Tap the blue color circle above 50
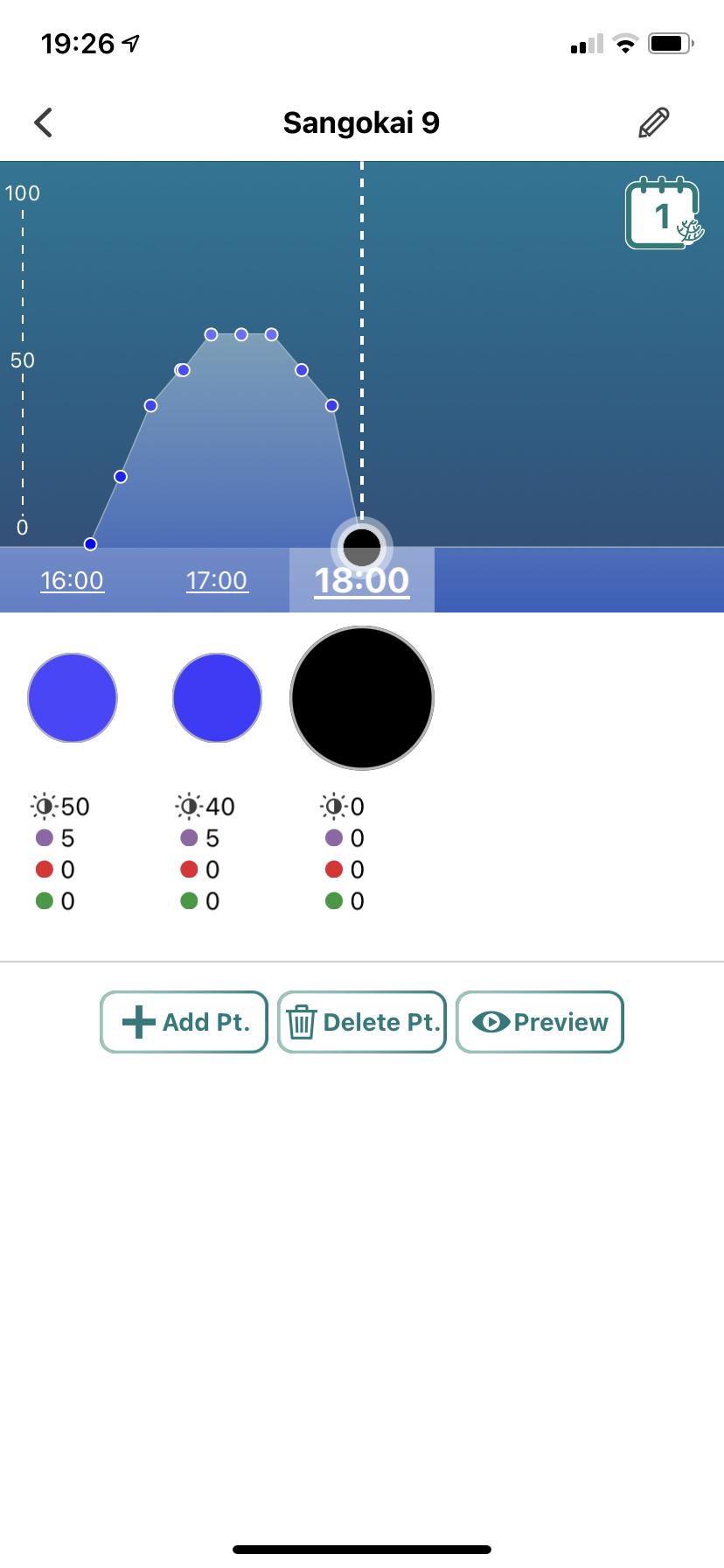 click(x=73, y=697)
